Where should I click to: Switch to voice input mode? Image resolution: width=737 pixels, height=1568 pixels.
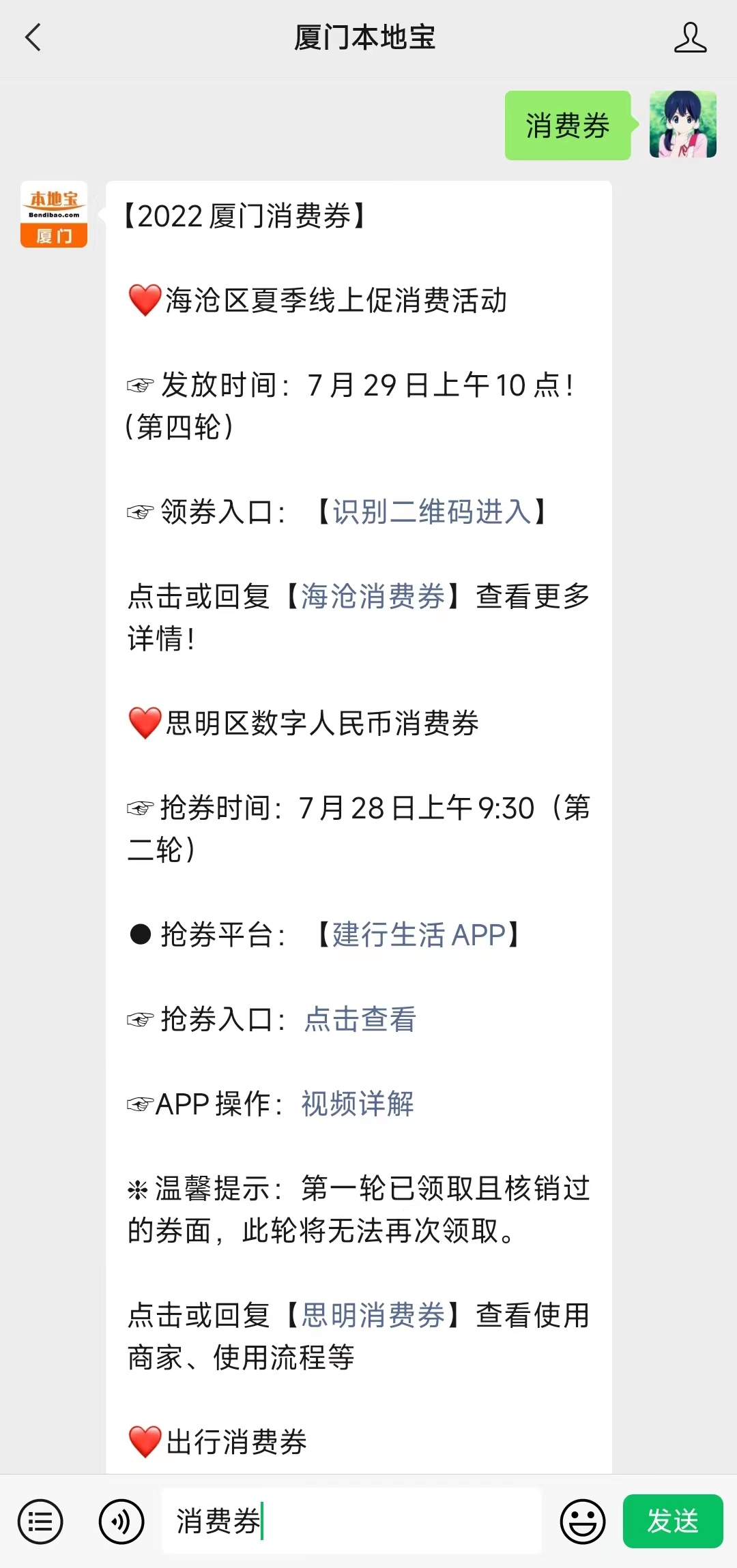[121, 1522]
